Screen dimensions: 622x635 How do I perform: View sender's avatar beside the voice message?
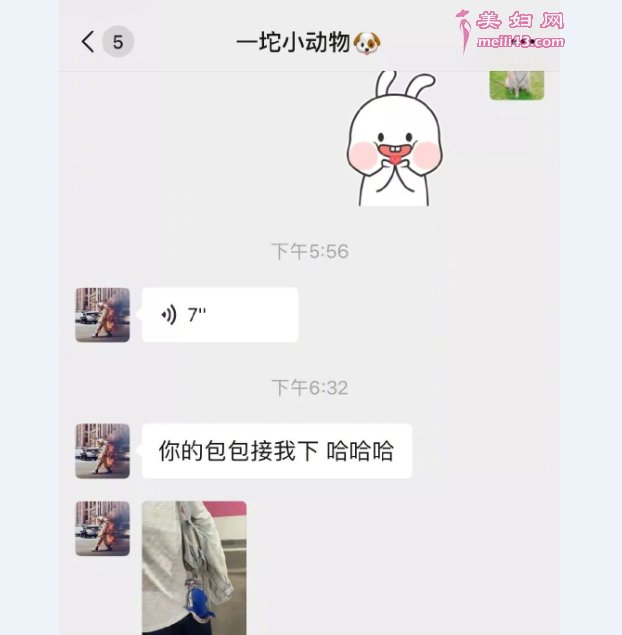coord(102,315)
